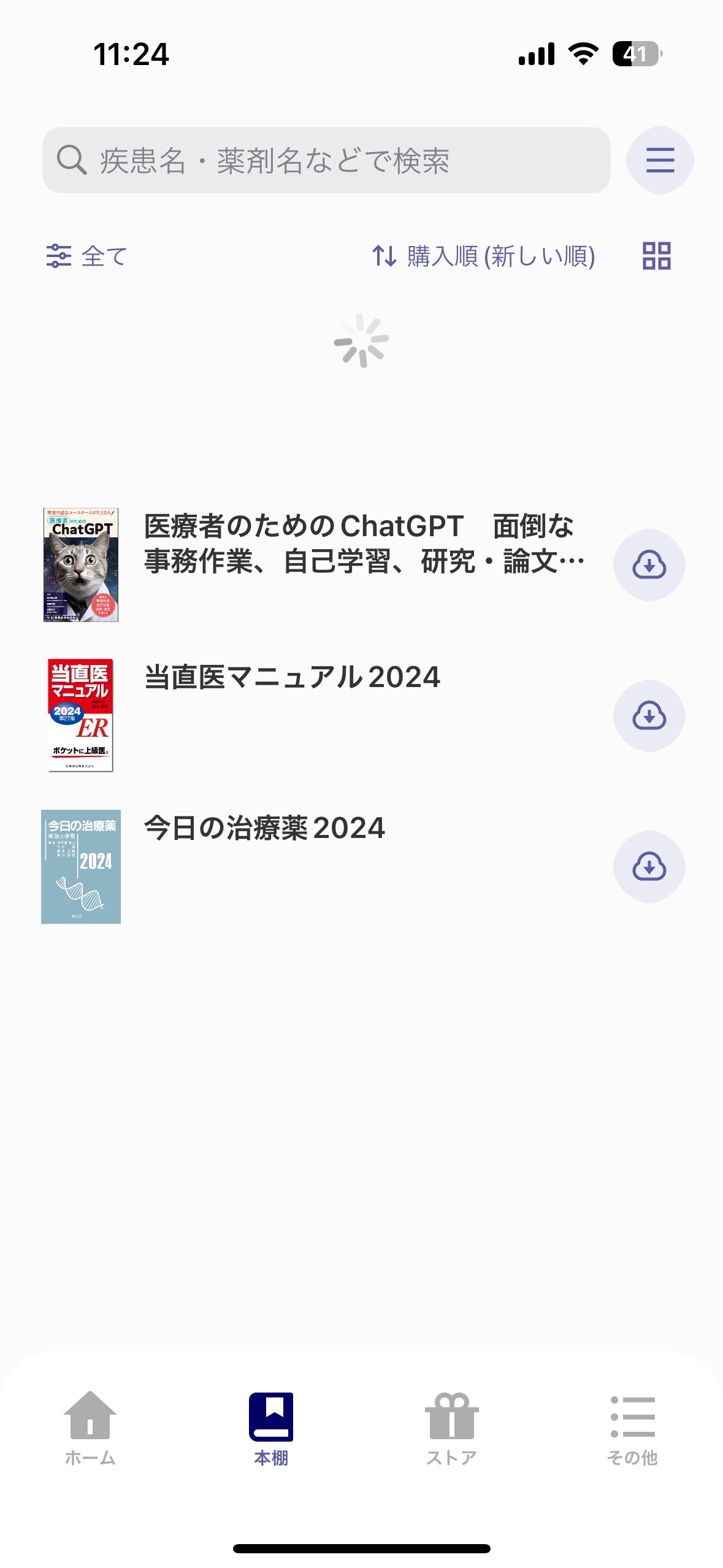The height and width of the screenshot is (1568, 723).
Task: Download 今日の治療薬2024
Action: tap(649, 867)
